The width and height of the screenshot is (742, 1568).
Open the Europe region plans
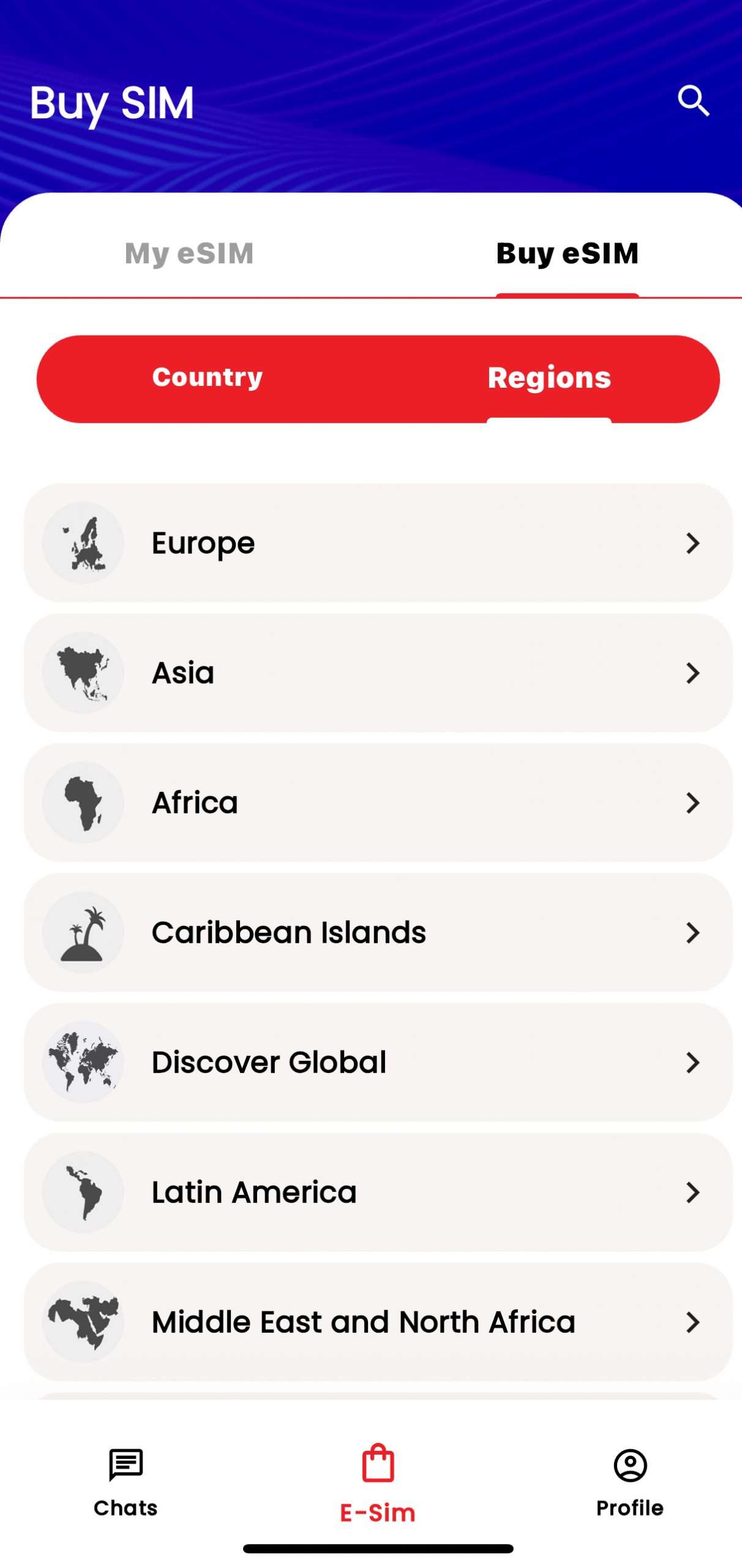click(x=378, y=543)
